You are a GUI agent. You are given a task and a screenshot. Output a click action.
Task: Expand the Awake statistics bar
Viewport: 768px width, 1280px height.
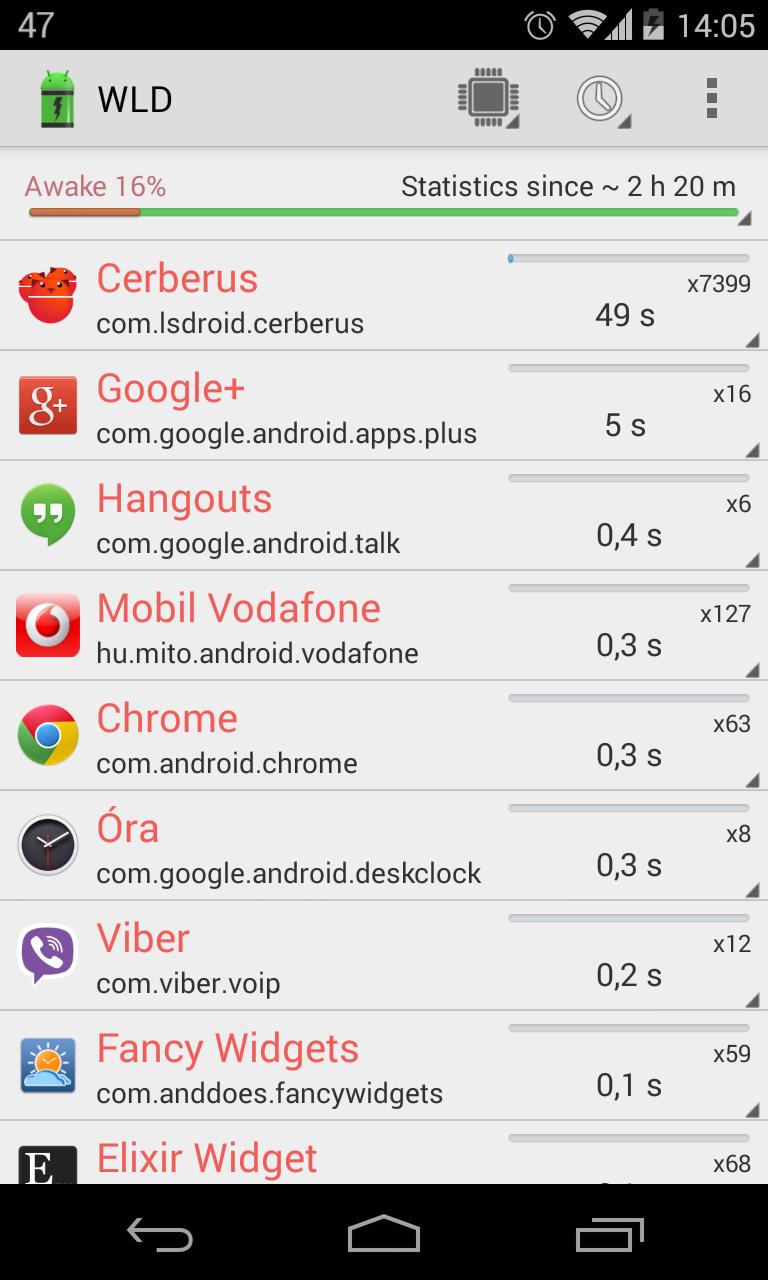(x=384, y=195)
